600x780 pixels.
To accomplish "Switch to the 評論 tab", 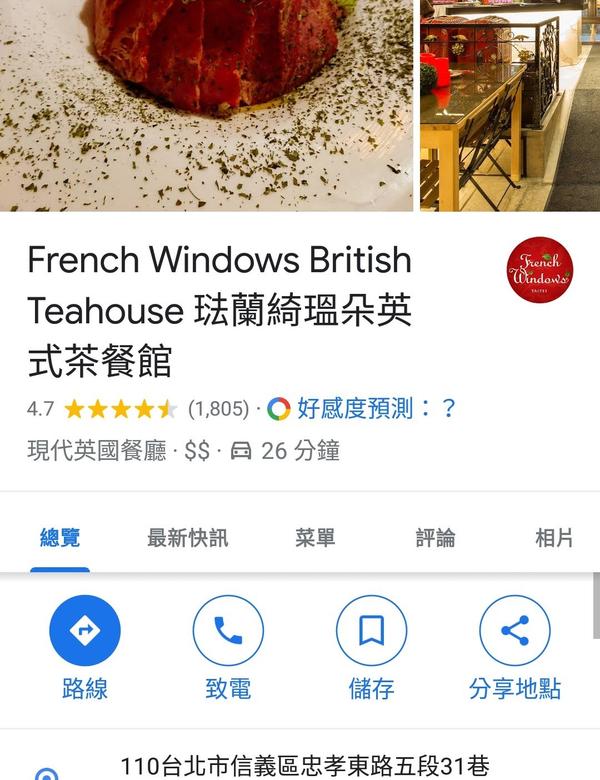I will pos(435,538).
